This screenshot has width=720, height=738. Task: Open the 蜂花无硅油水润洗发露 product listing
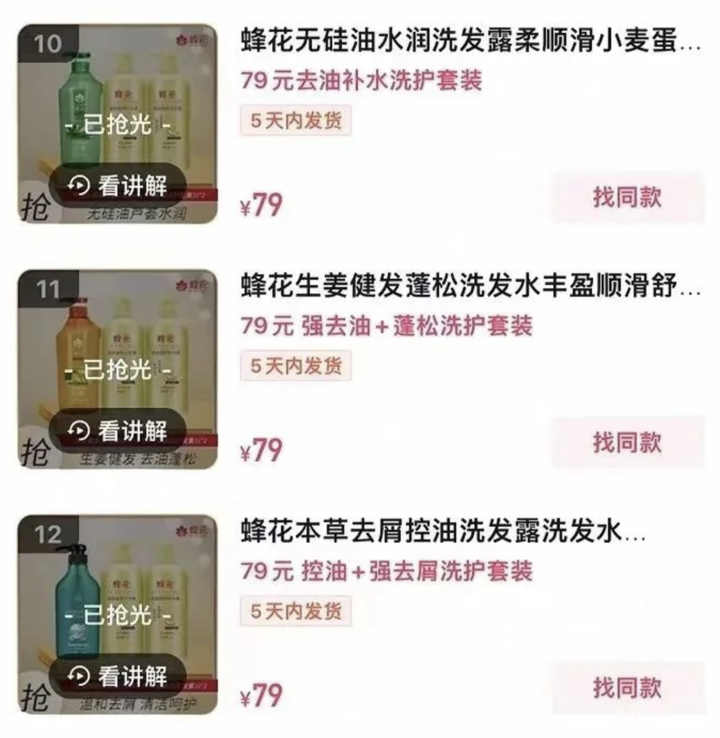(470, 43)
